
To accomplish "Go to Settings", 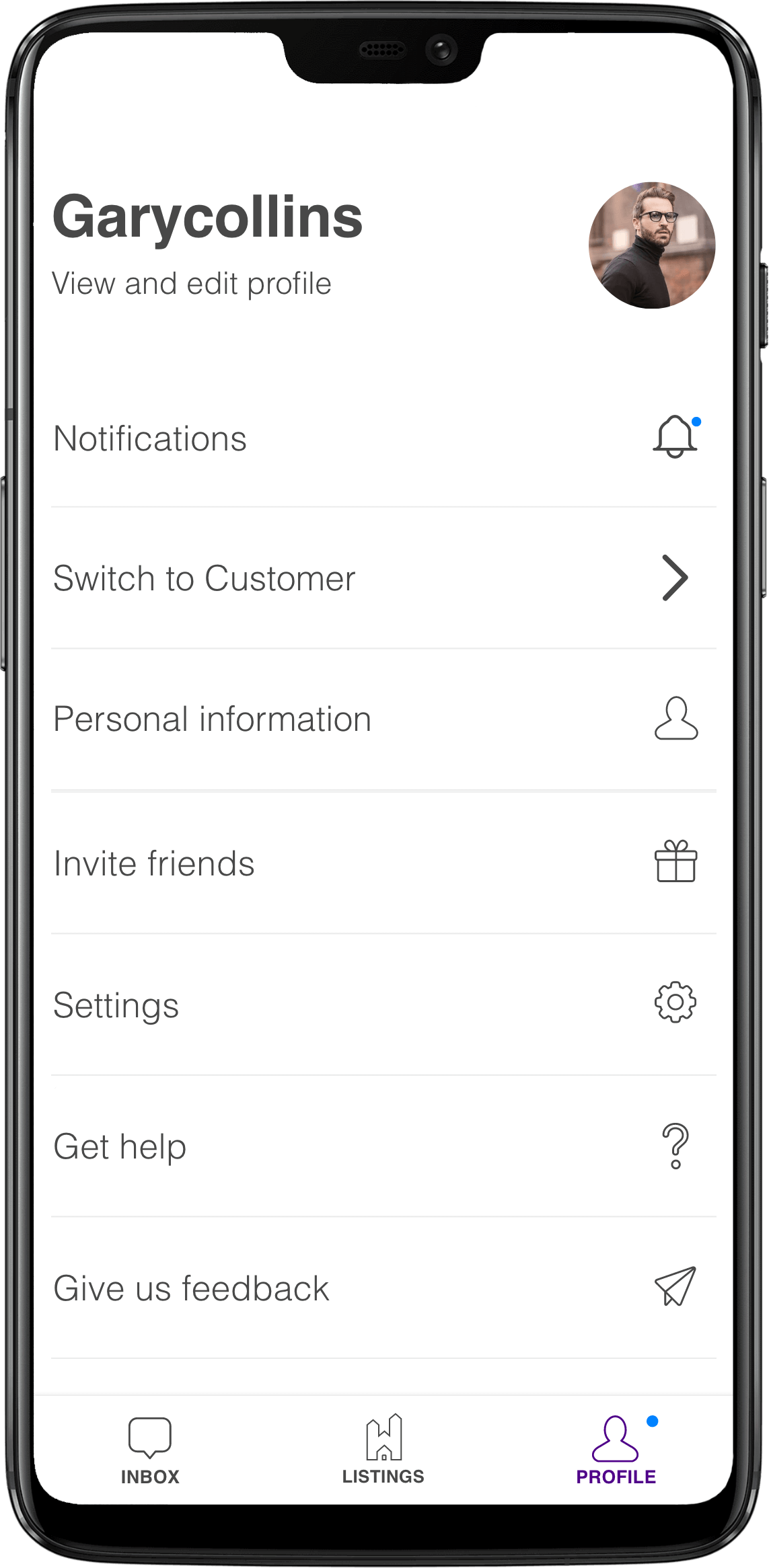I will coord(383,1005).
